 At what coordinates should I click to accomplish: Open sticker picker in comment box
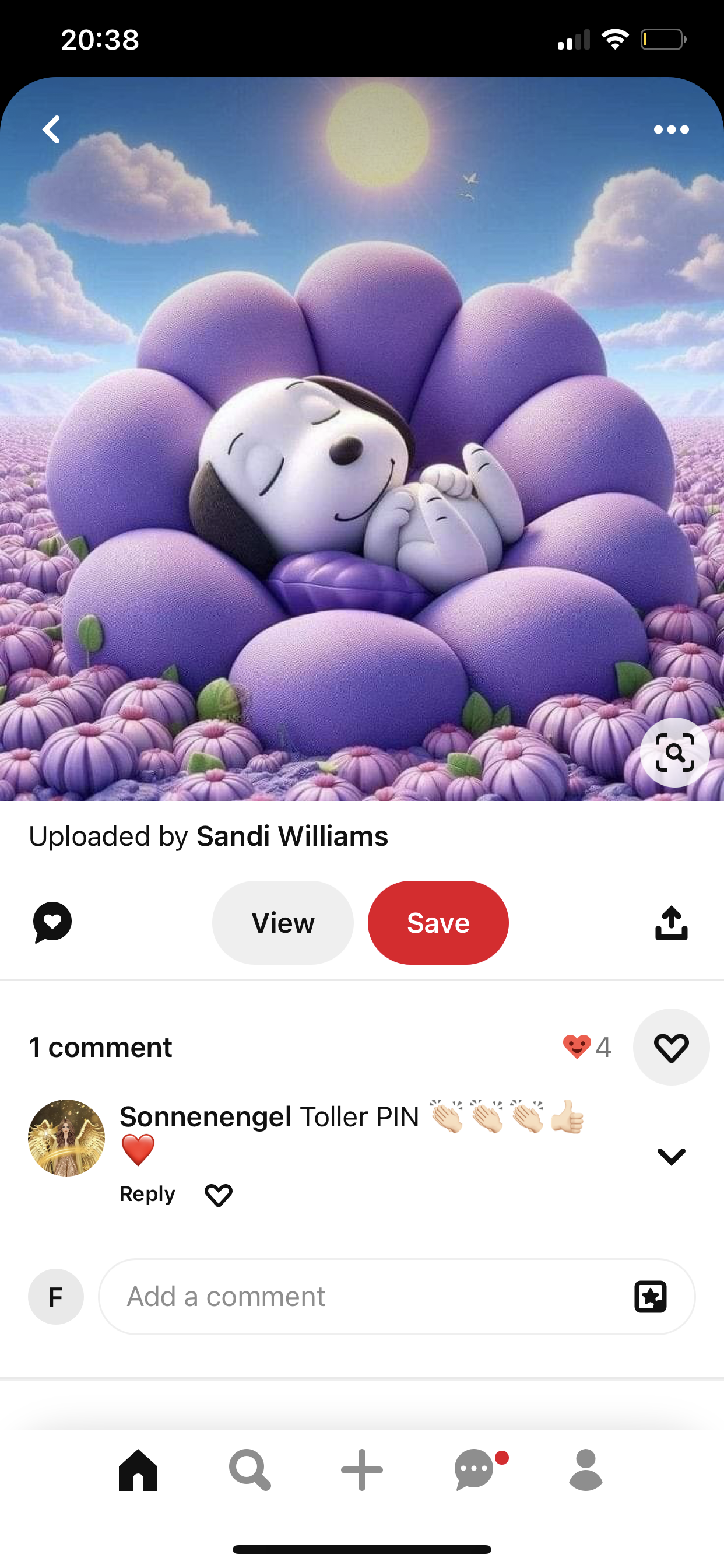[650, 1297]
